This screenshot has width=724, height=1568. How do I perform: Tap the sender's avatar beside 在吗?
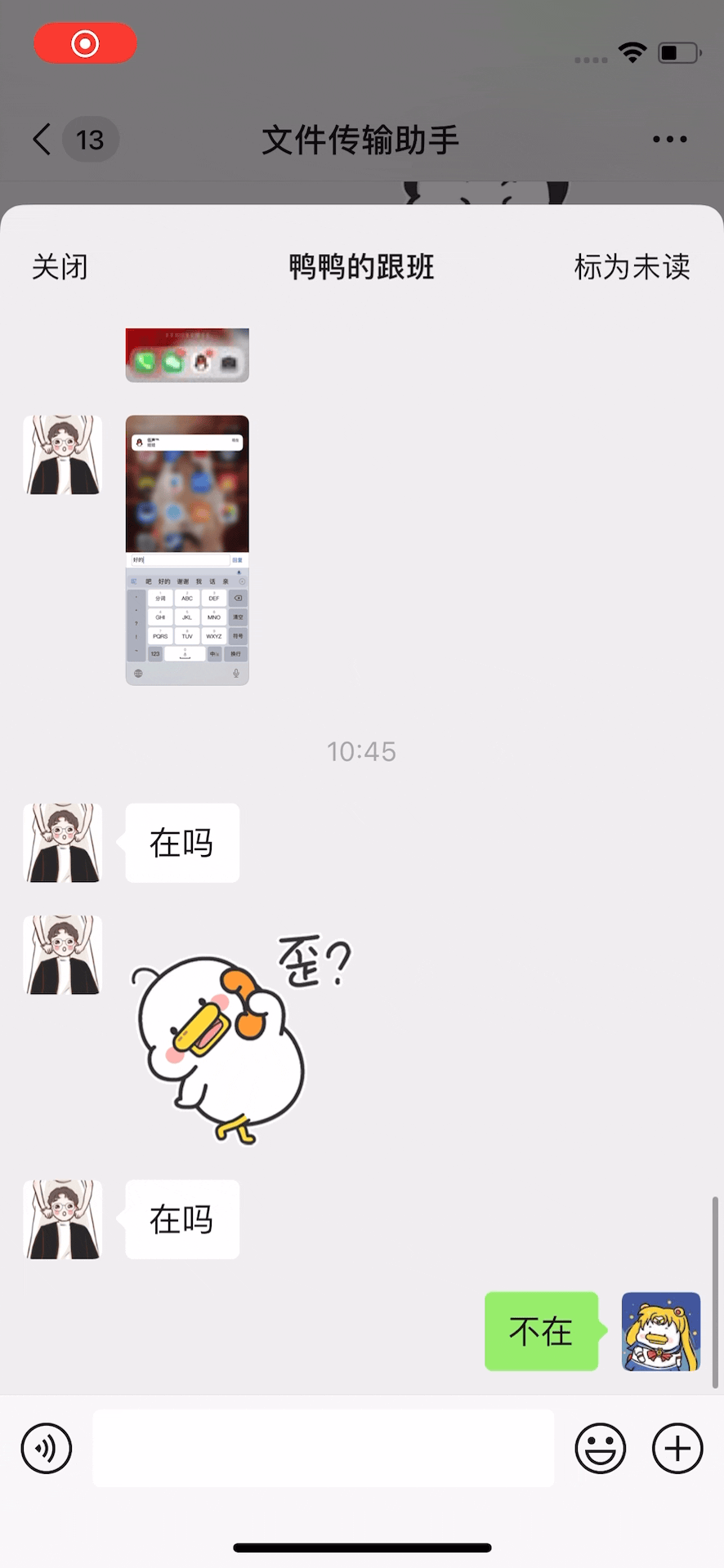[62, 843]
